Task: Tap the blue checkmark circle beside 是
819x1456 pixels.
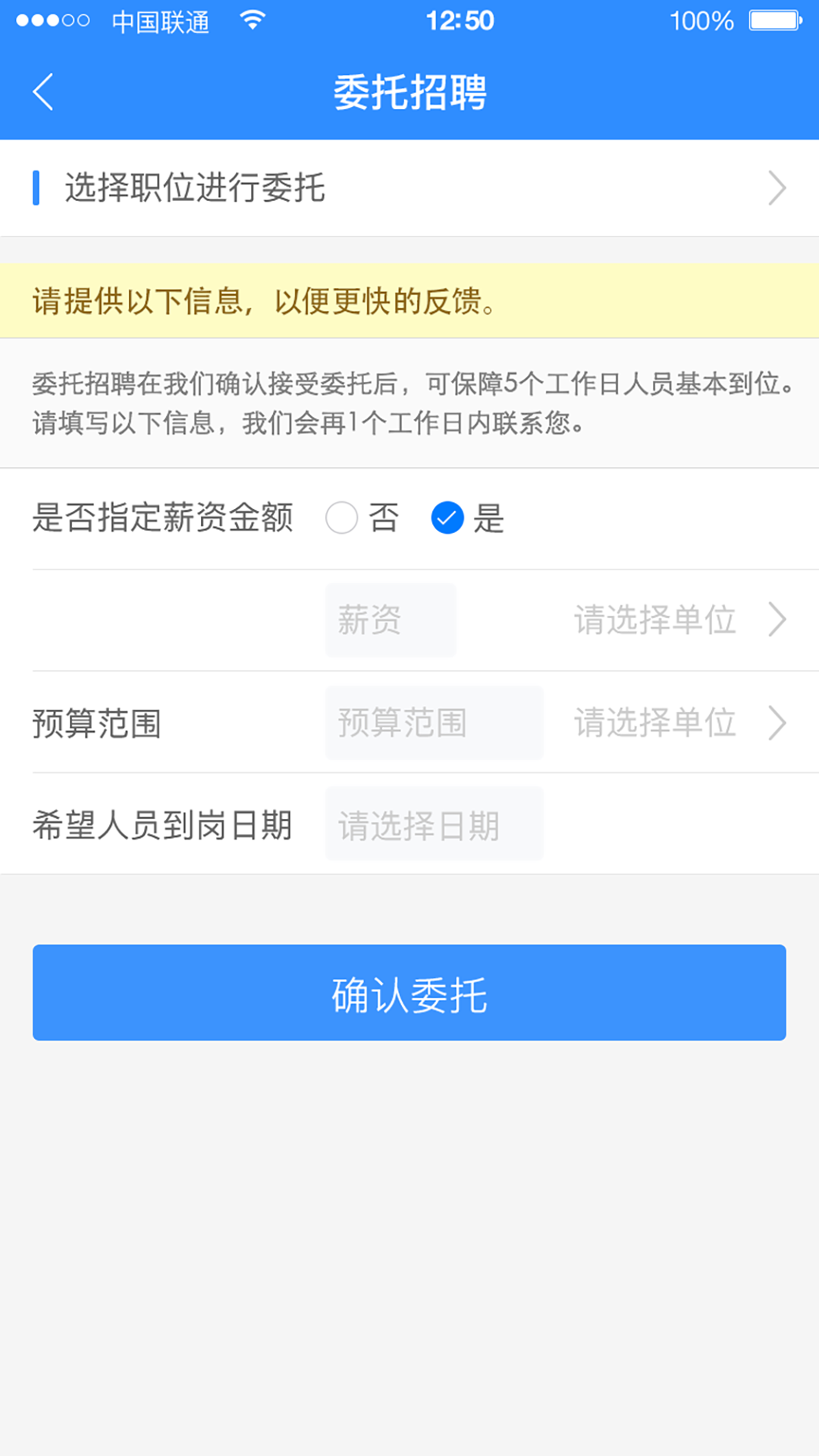Action: 448,518
